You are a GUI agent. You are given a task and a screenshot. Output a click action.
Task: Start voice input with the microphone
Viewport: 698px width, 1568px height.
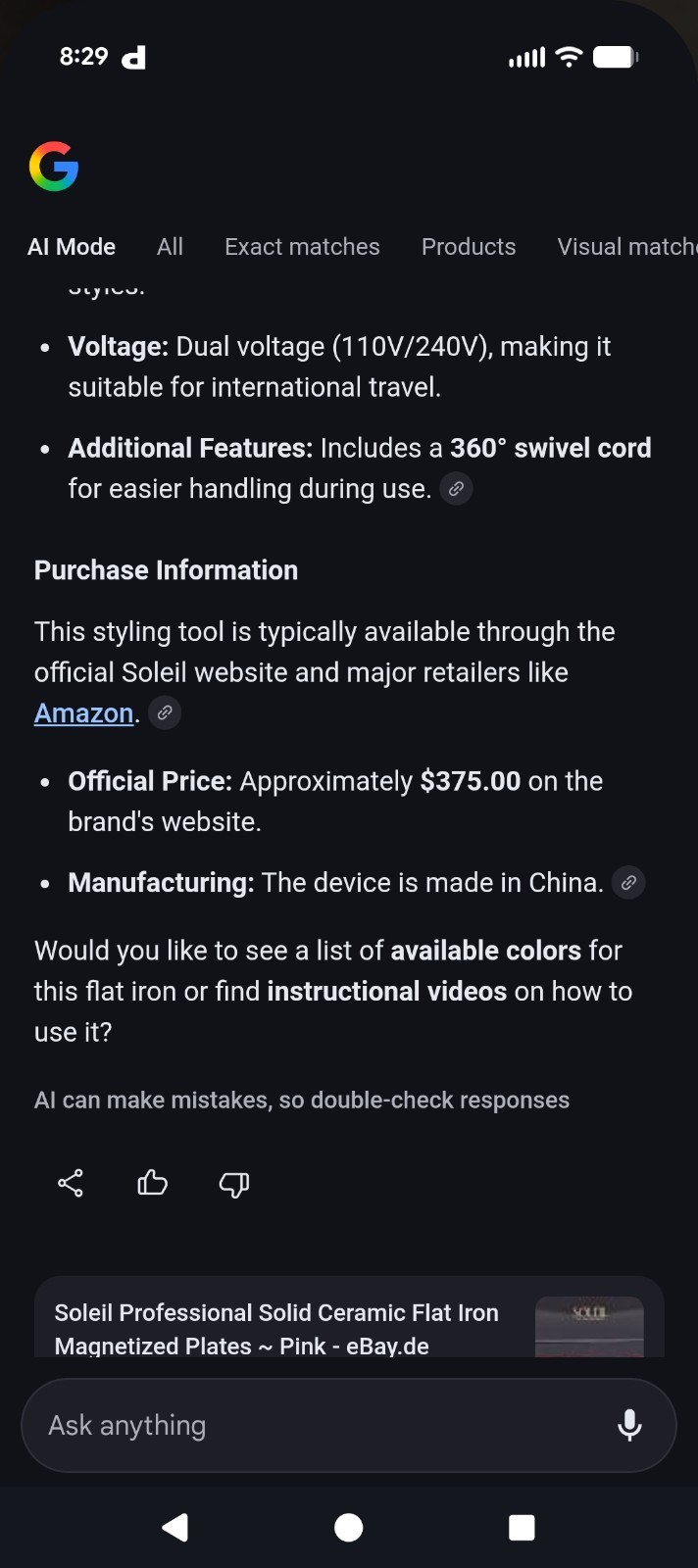pyautogui.click(x=629, y=1425)
